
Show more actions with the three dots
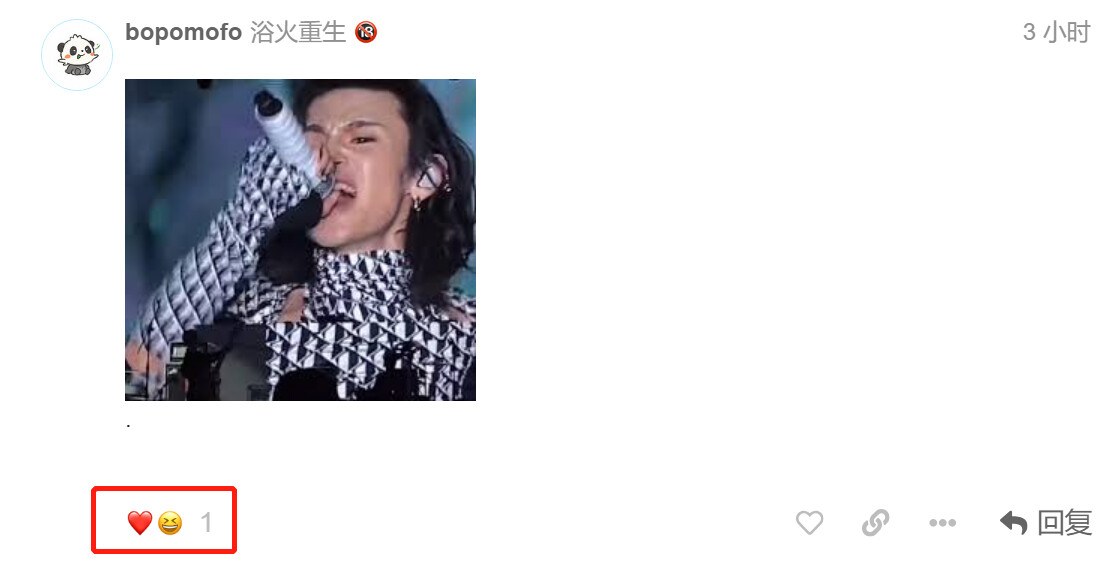point(942,523)
